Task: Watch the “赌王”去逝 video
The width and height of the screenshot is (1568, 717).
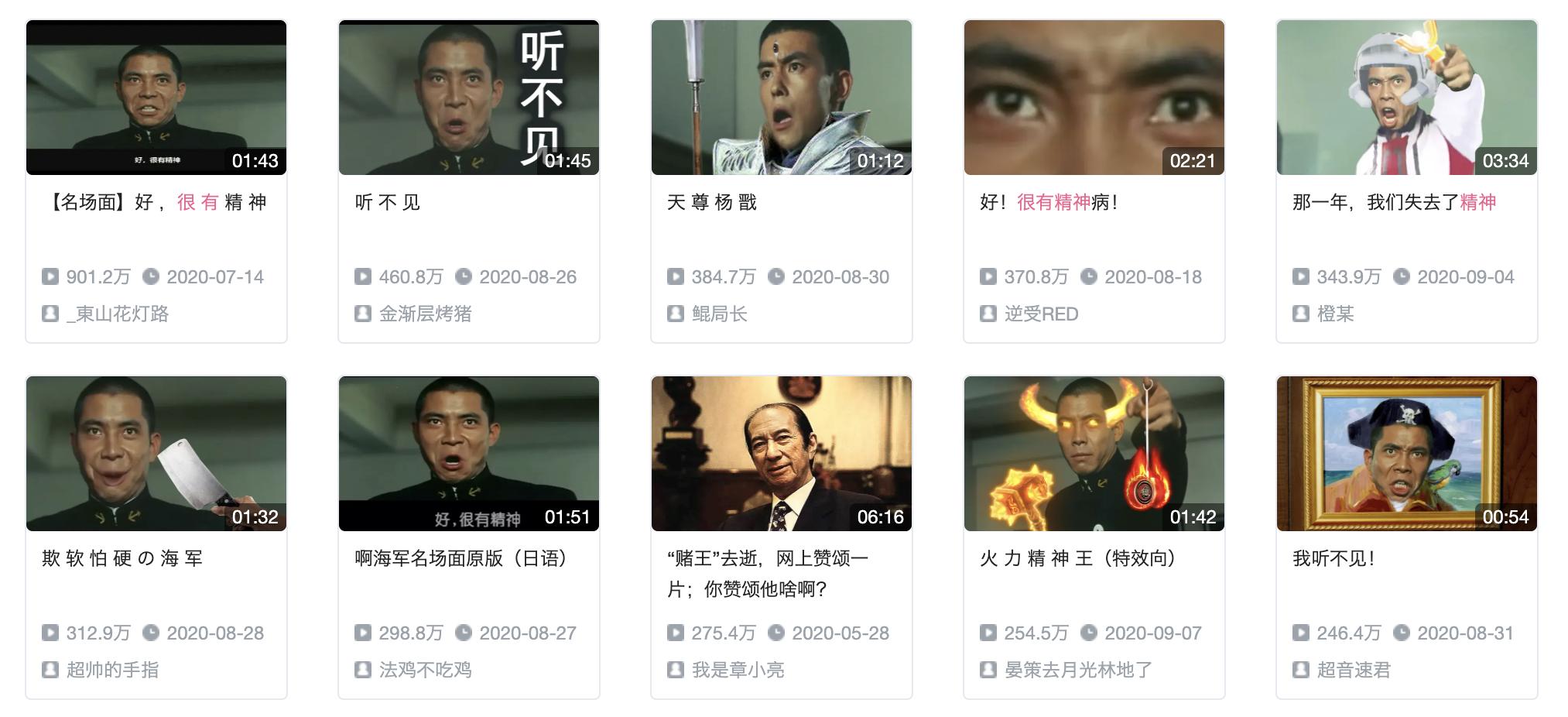Action: [766, 558]
